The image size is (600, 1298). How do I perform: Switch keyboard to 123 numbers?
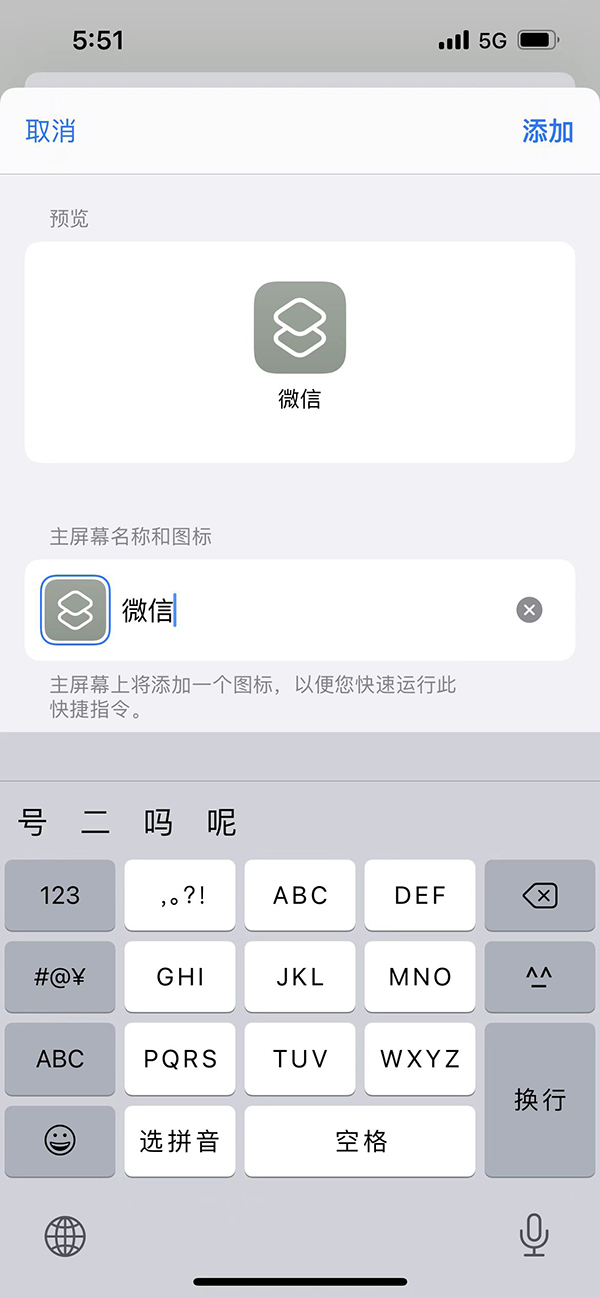(x=60, y=895)
